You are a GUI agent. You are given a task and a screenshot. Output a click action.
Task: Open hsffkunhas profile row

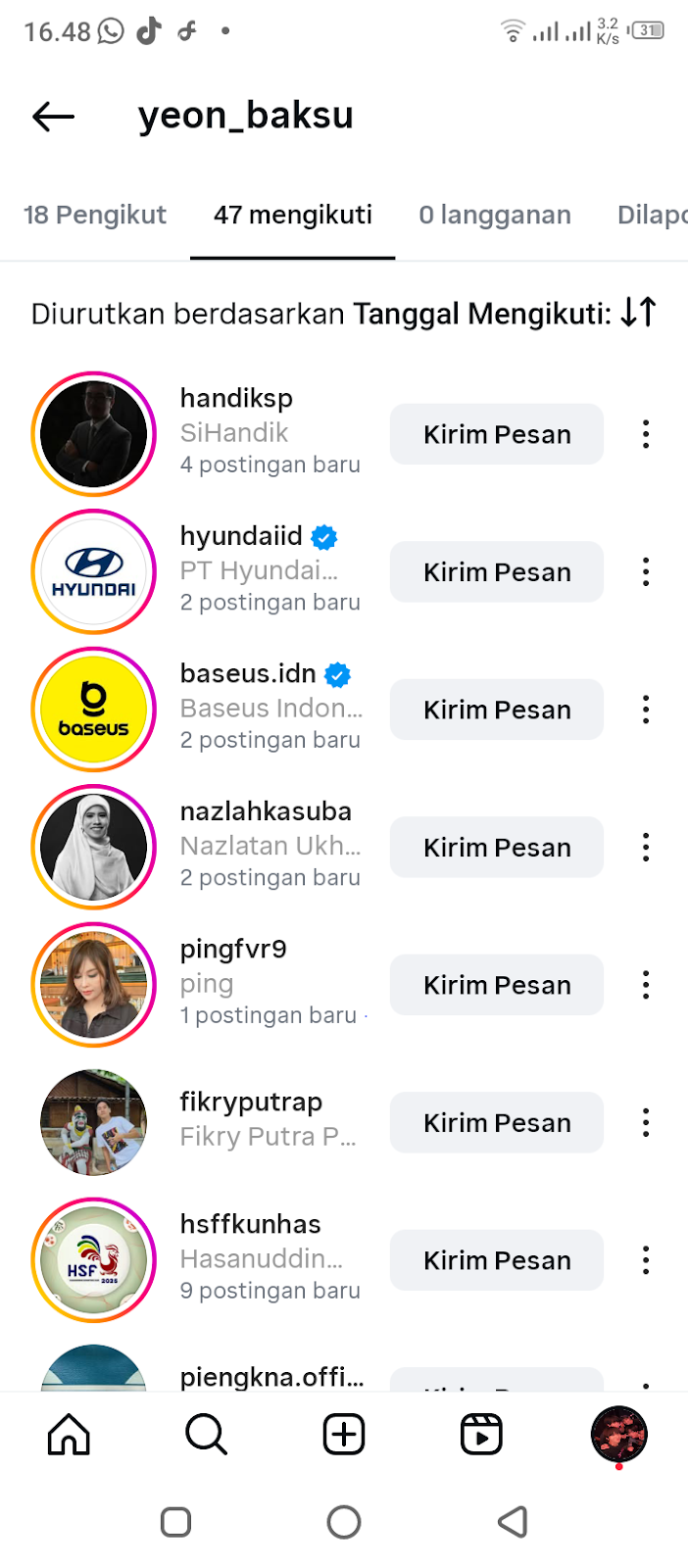tap(251, 1225)
